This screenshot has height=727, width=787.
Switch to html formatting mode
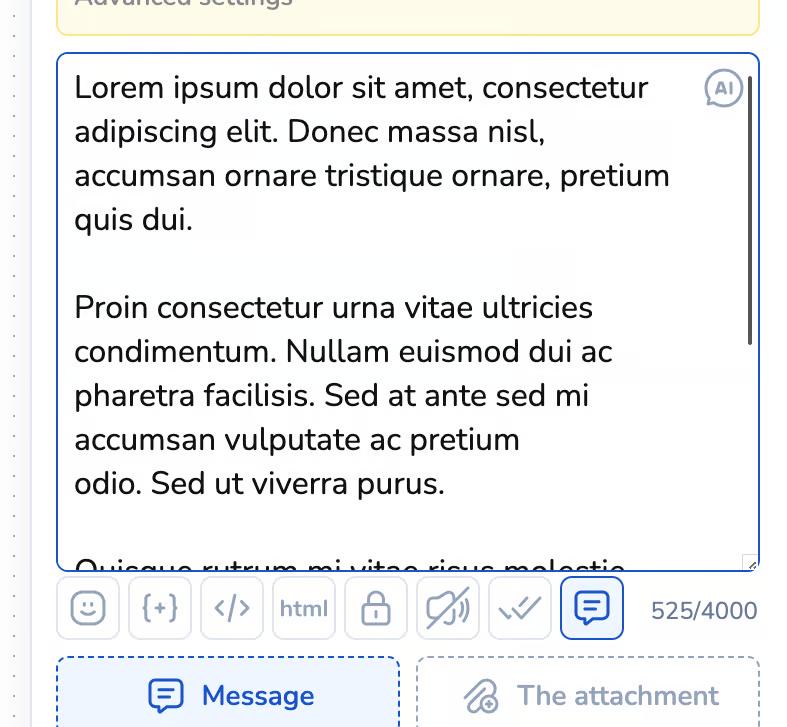click(x=304, y=608)
